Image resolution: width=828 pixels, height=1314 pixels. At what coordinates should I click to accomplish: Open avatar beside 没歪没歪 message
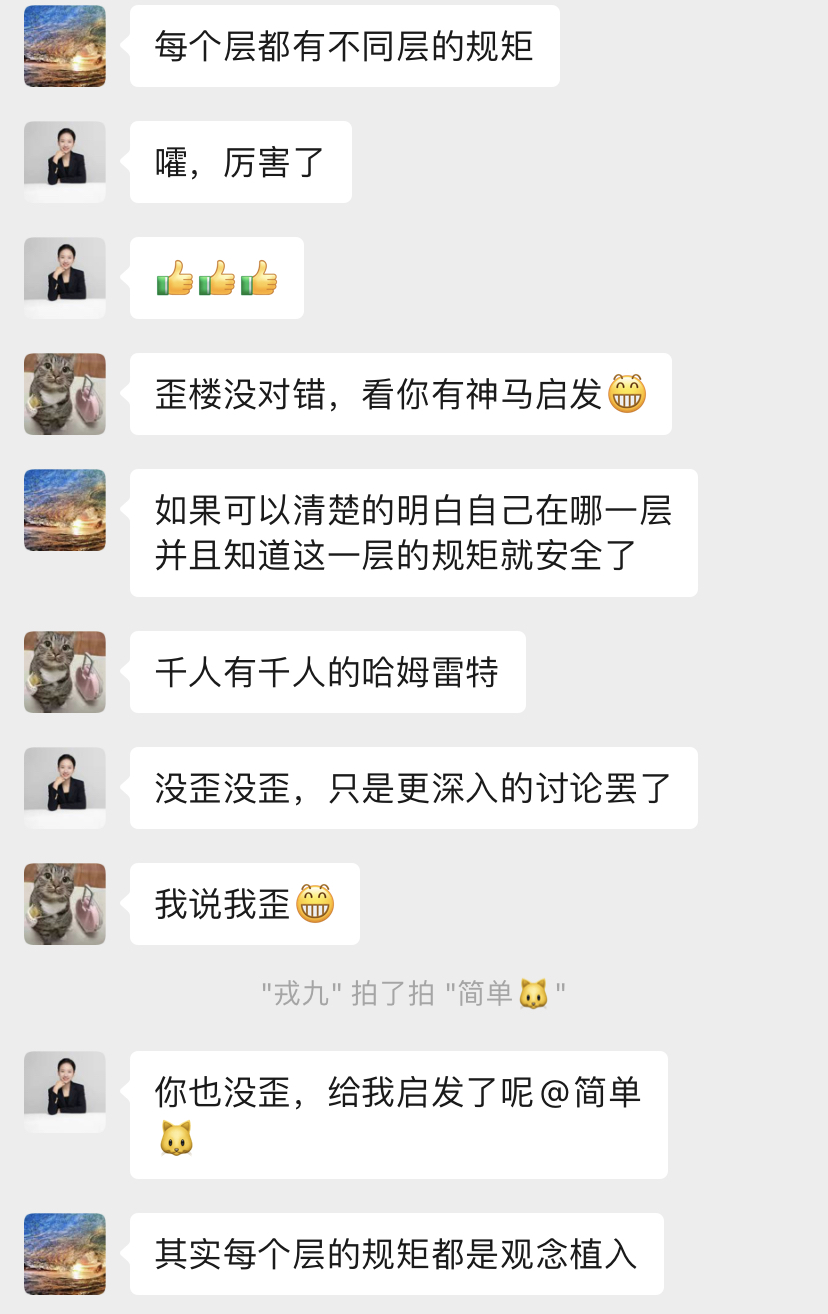pos(65,788)
